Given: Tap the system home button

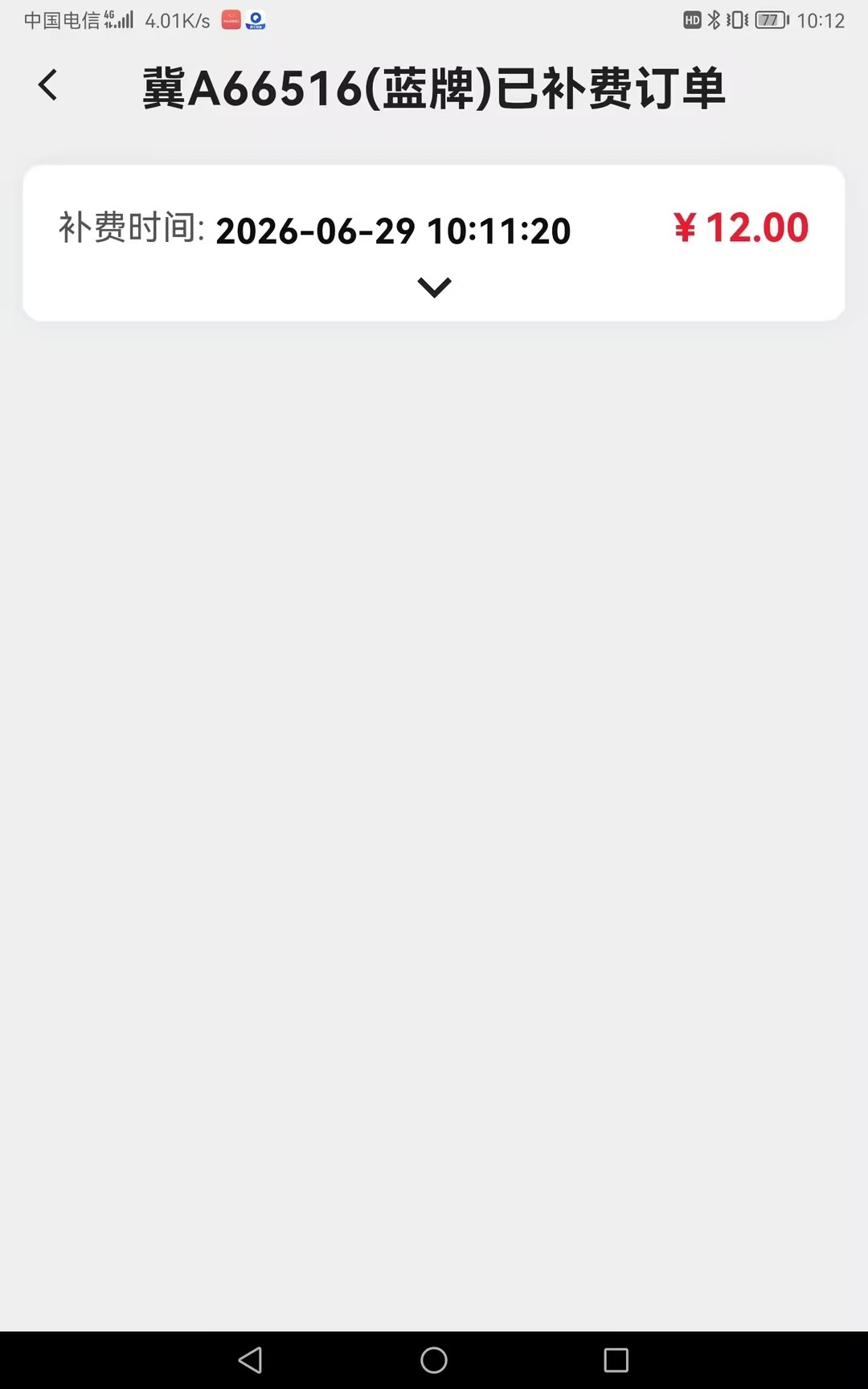Looking at the screenshot, I should (434, 1360).
